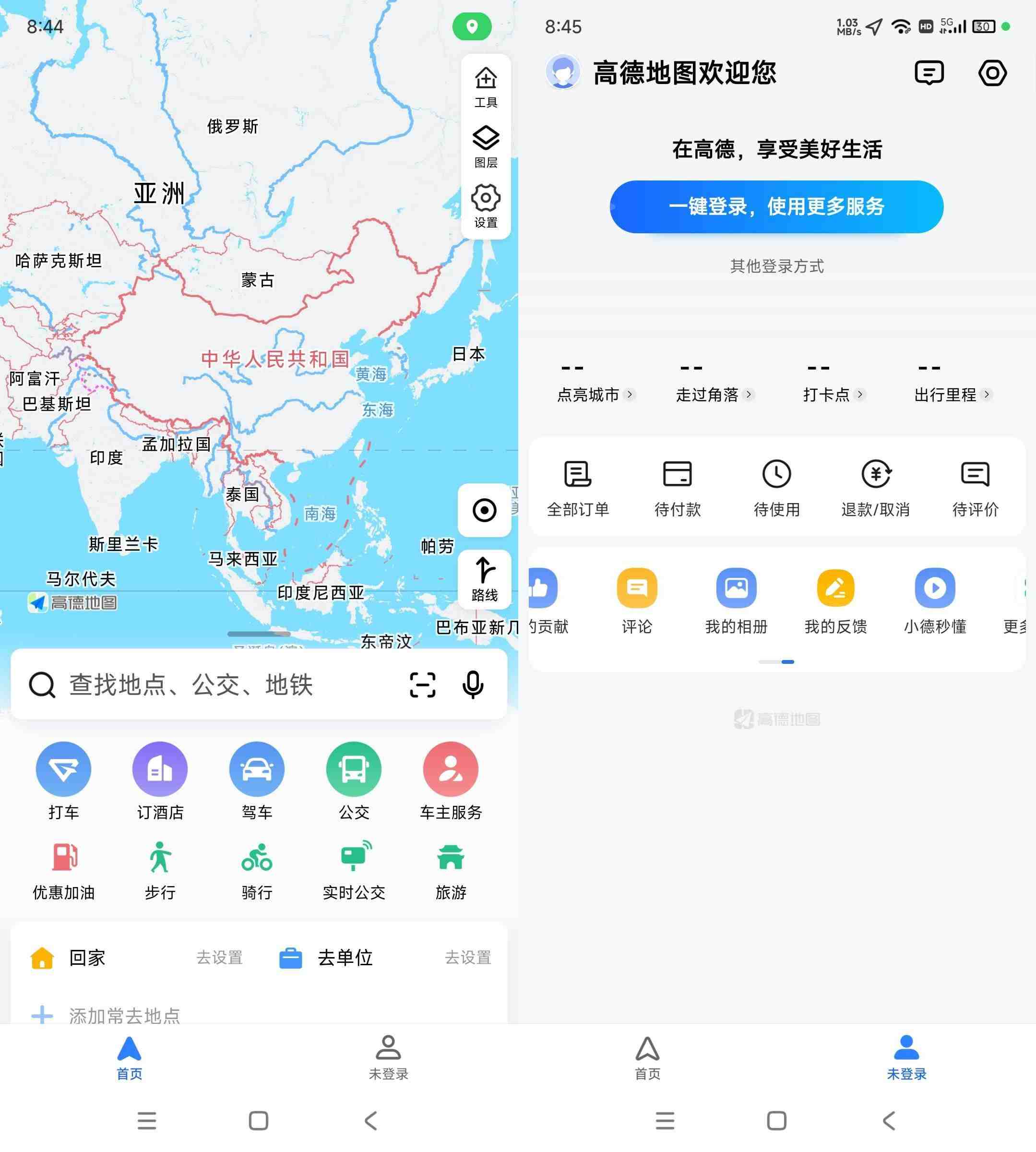Image resolution: width=1036 pixels, height=1152 pixels.
Task: Choose 其他登录方式
Action: pyautogui.click(x=776, y=266)
